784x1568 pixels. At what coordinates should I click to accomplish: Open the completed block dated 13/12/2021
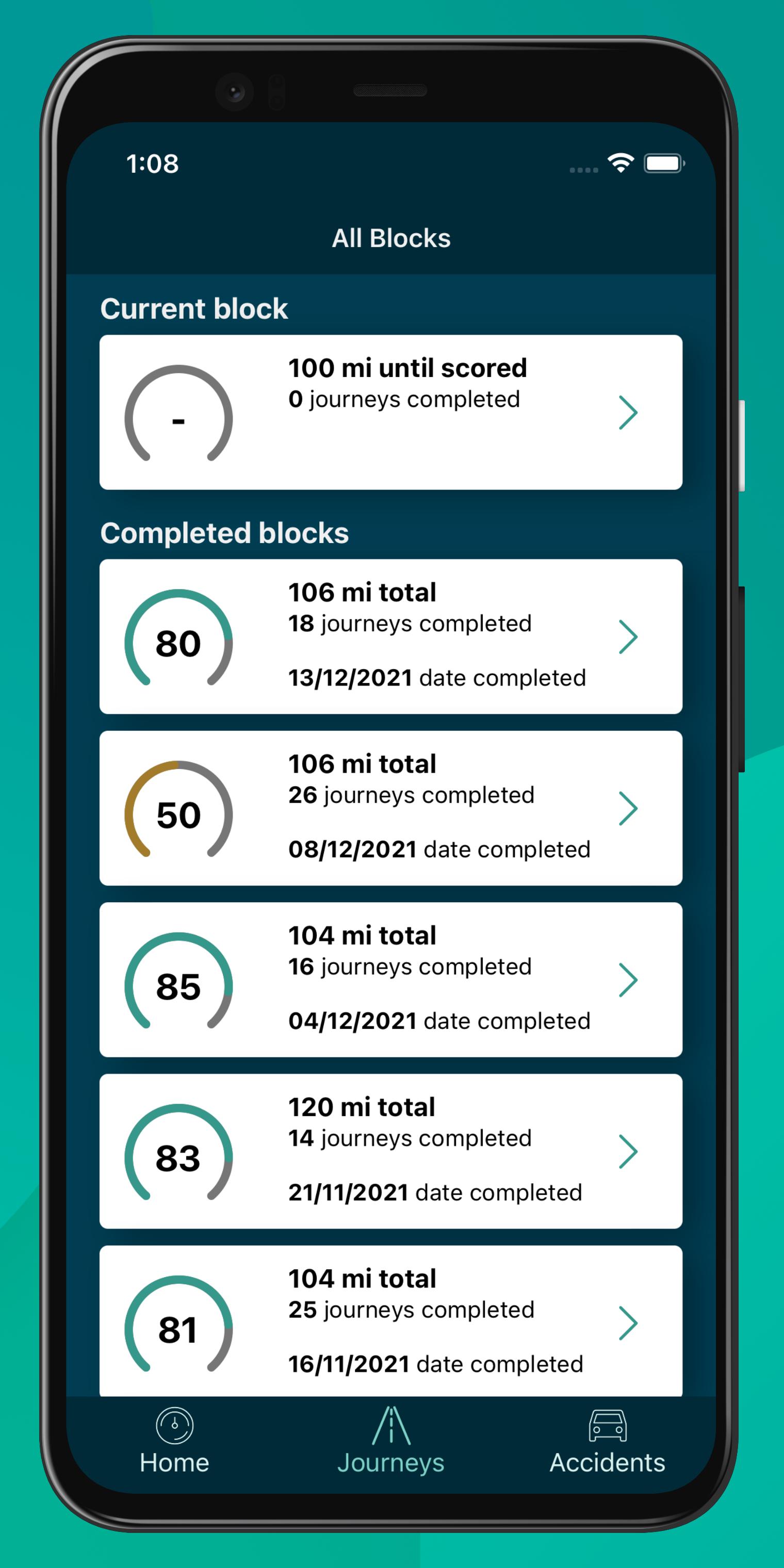pos(391,636)
